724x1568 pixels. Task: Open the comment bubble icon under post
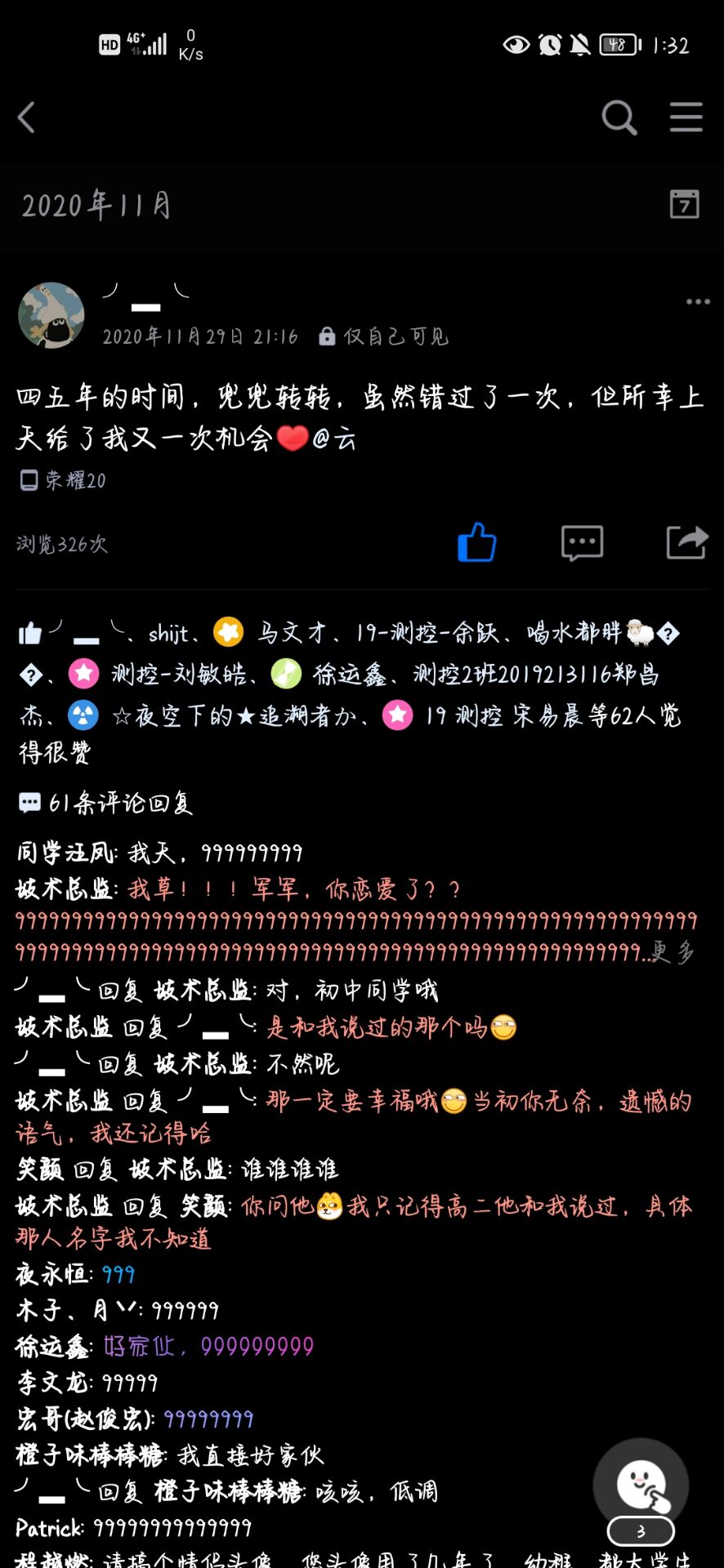click(x=582, y=542)
